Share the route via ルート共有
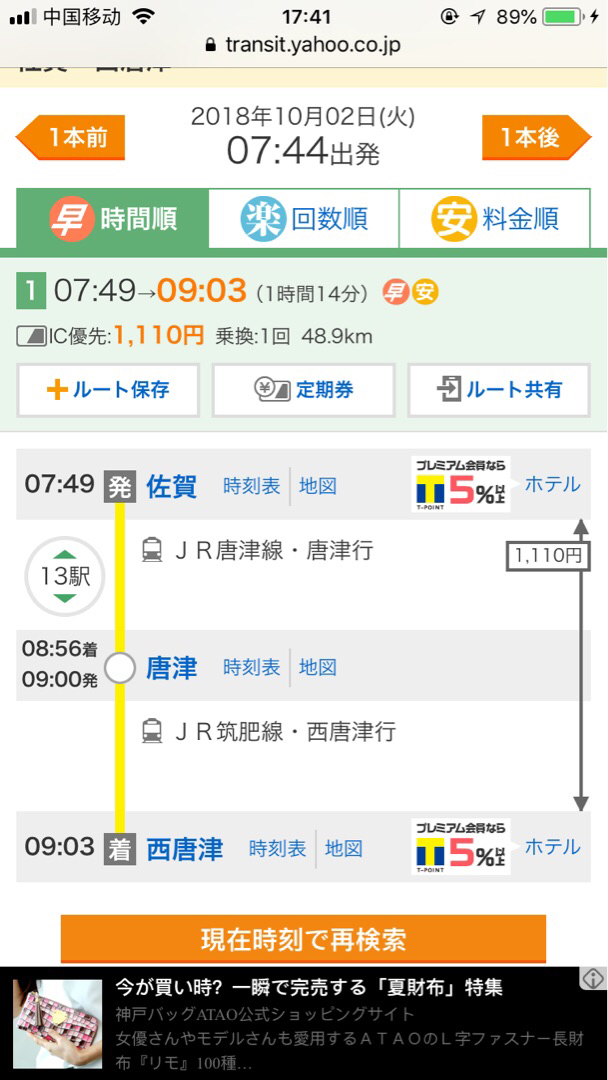This screenshot has width=608, height=1080. [x=499, y=390]
